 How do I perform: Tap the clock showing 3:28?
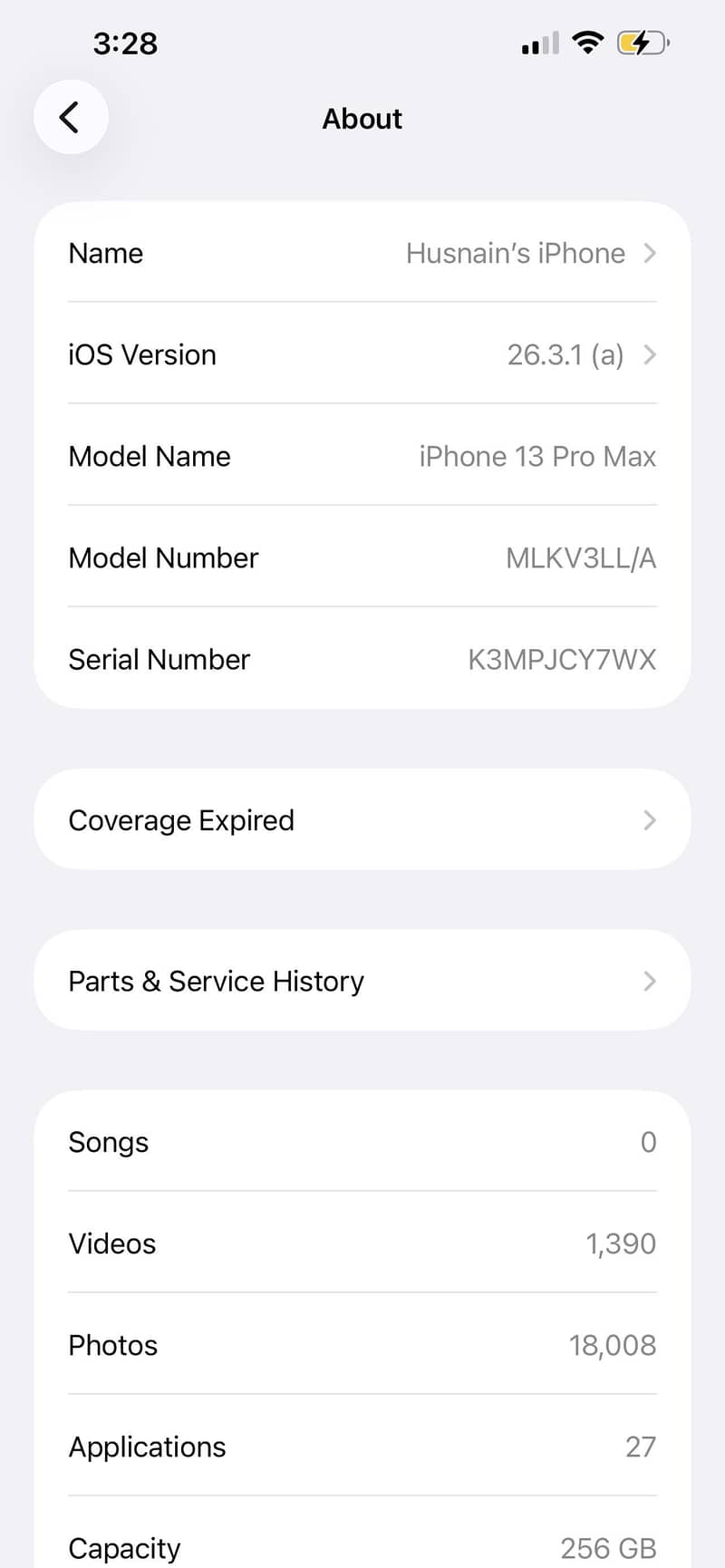point(125,43)
